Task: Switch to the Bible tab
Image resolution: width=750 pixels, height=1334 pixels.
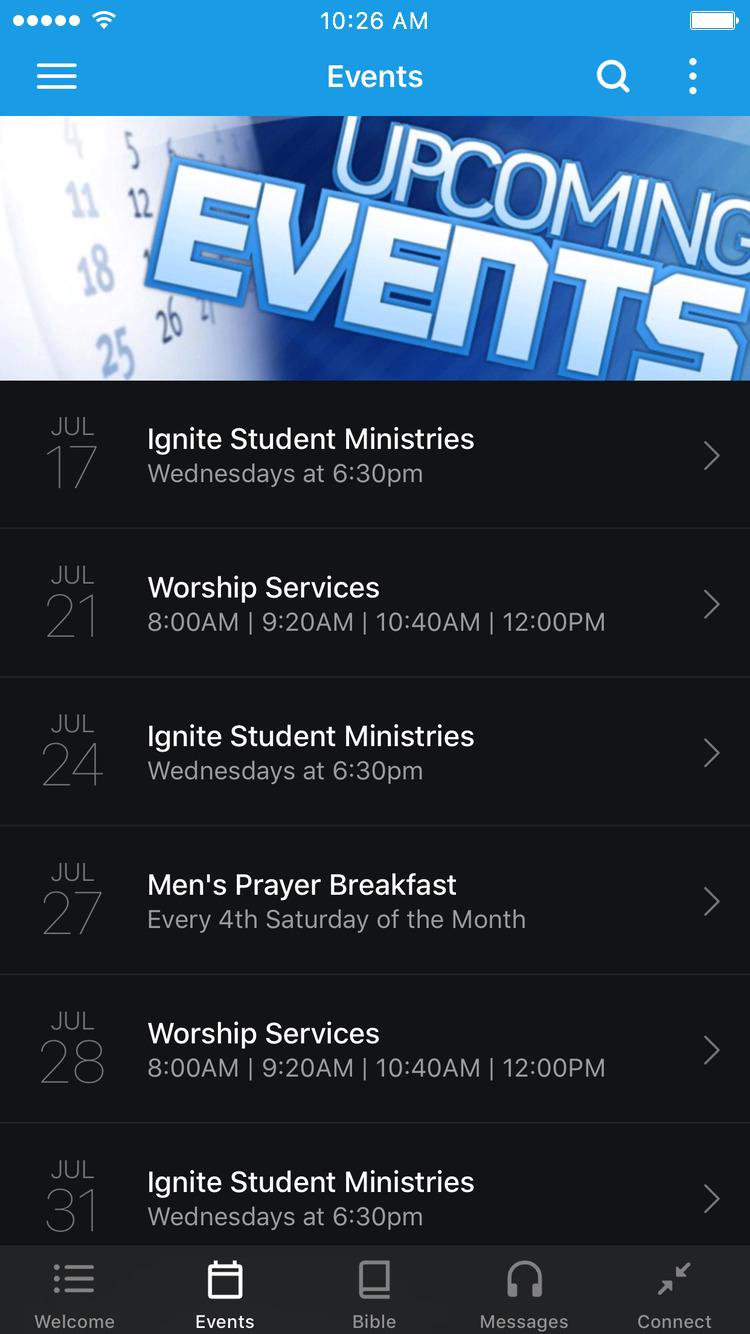Action: pos(375,1290)
